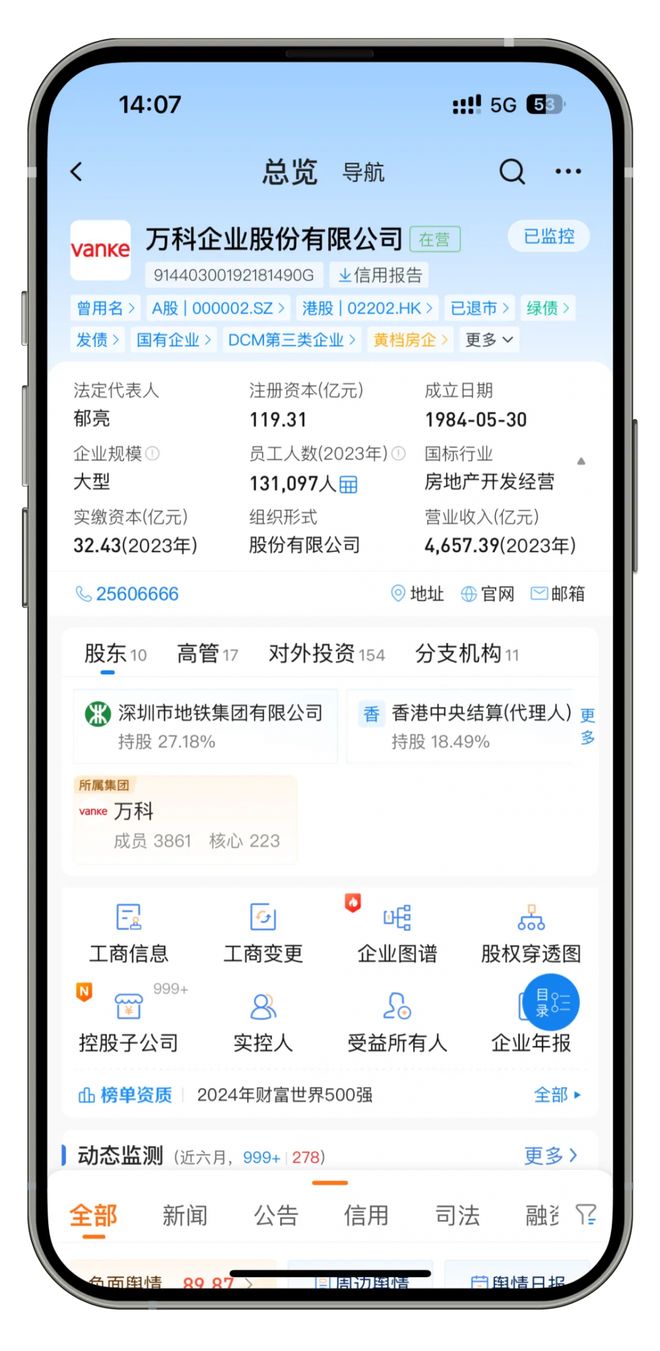Viewport: 660px width, 1351px height.
Task: Open 工商信息
Action: pos(129,933)
